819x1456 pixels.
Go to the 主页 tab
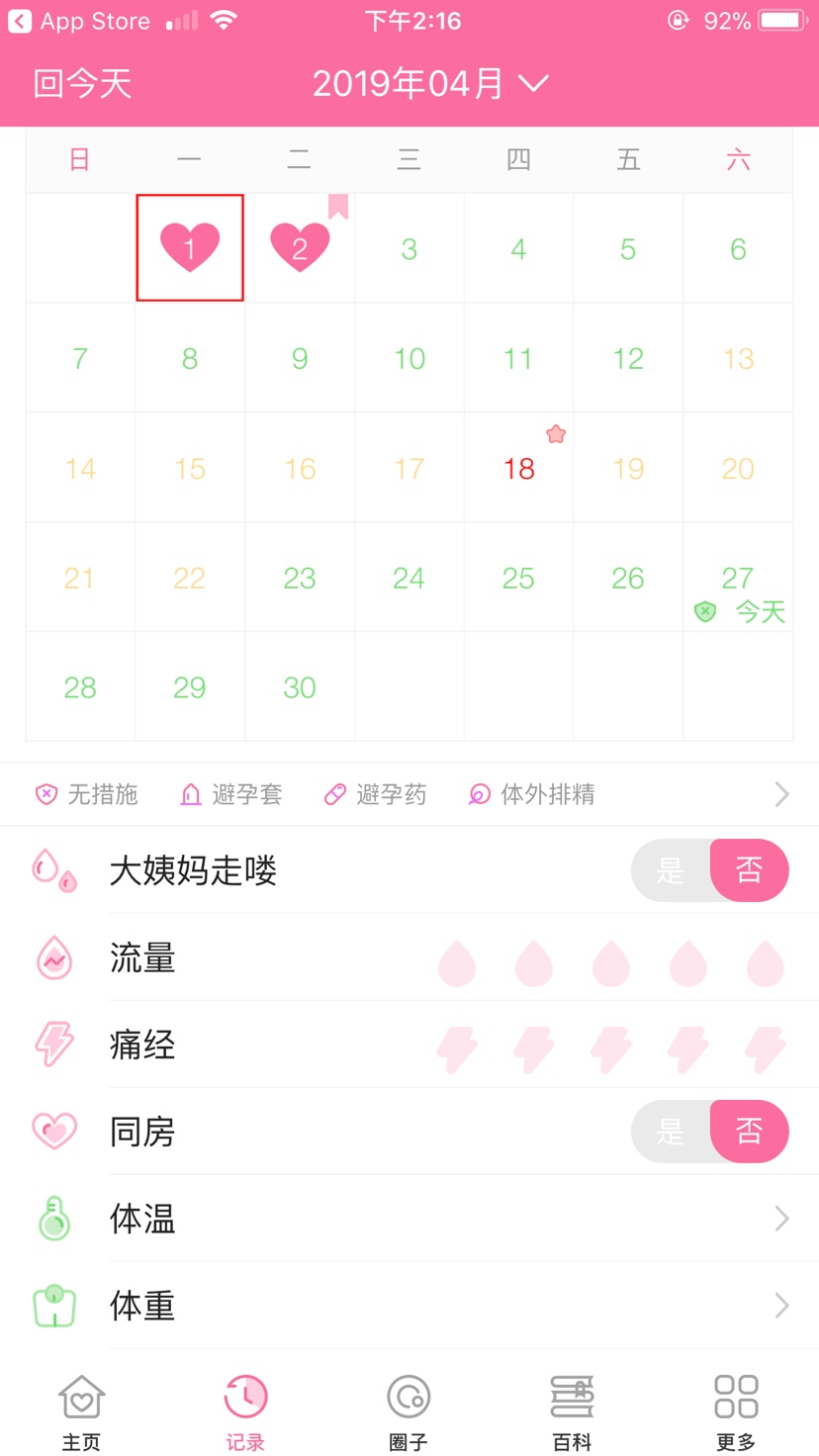coord(81,1412)
